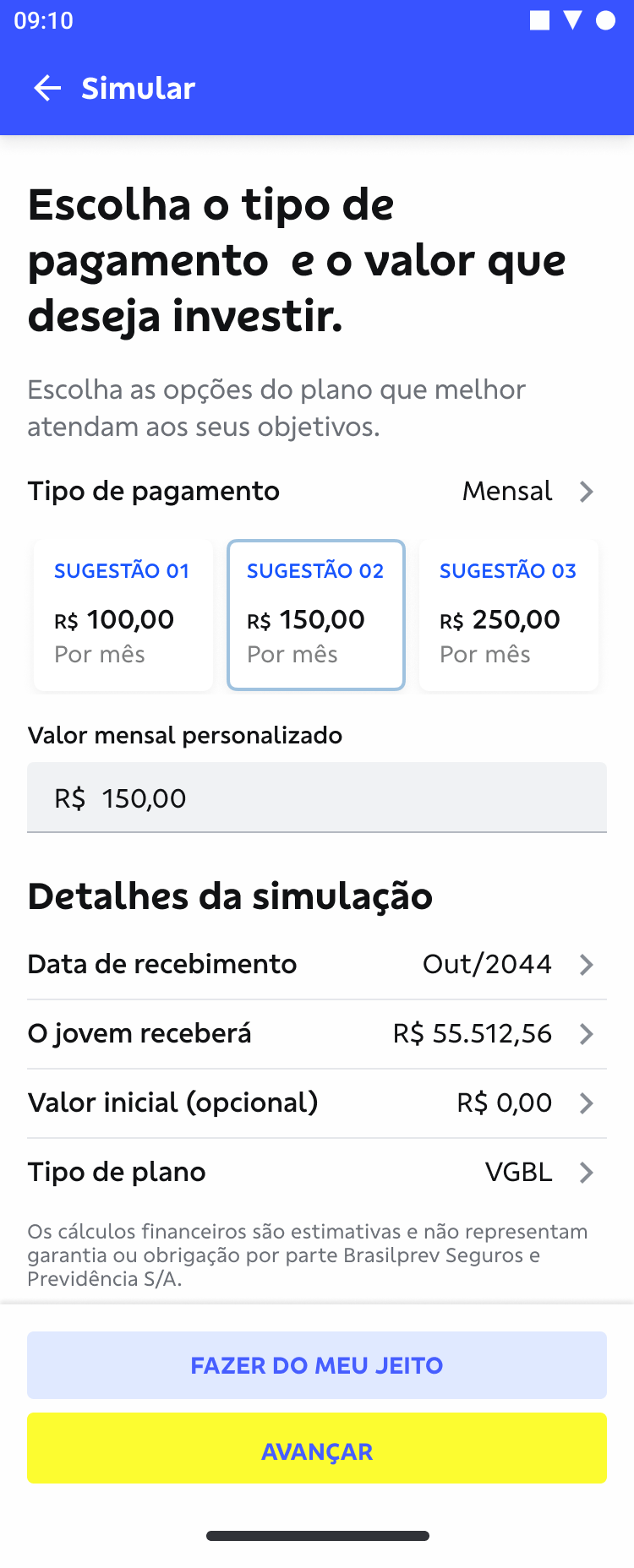Screen dimensions: 634x1568
Task: Tap the Simular screen title
Action: [138, 88]
